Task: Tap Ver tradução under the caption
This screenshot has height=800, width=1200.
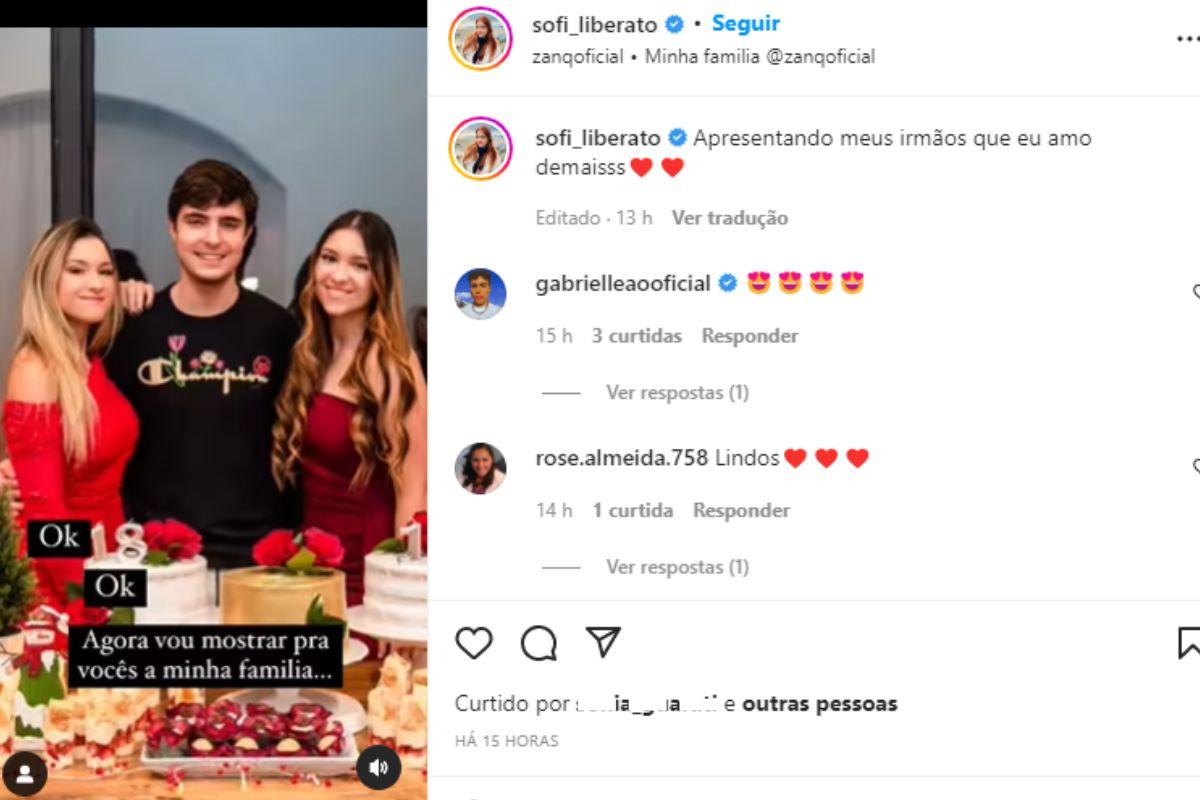Action: pyautogui.click(x=729, y=218)
